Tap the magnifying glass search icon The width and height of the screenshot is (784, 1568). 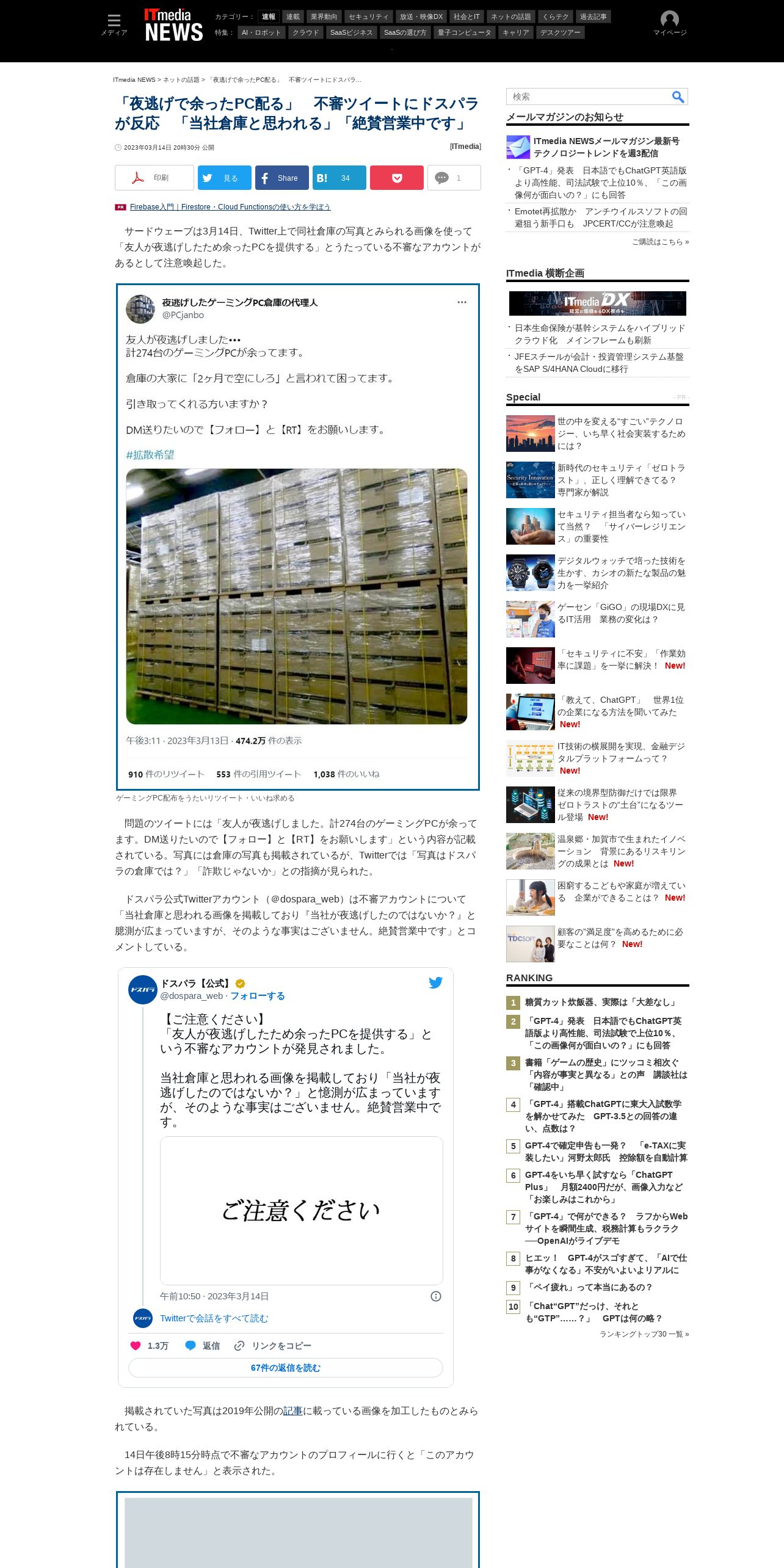(x=678, y=96)
